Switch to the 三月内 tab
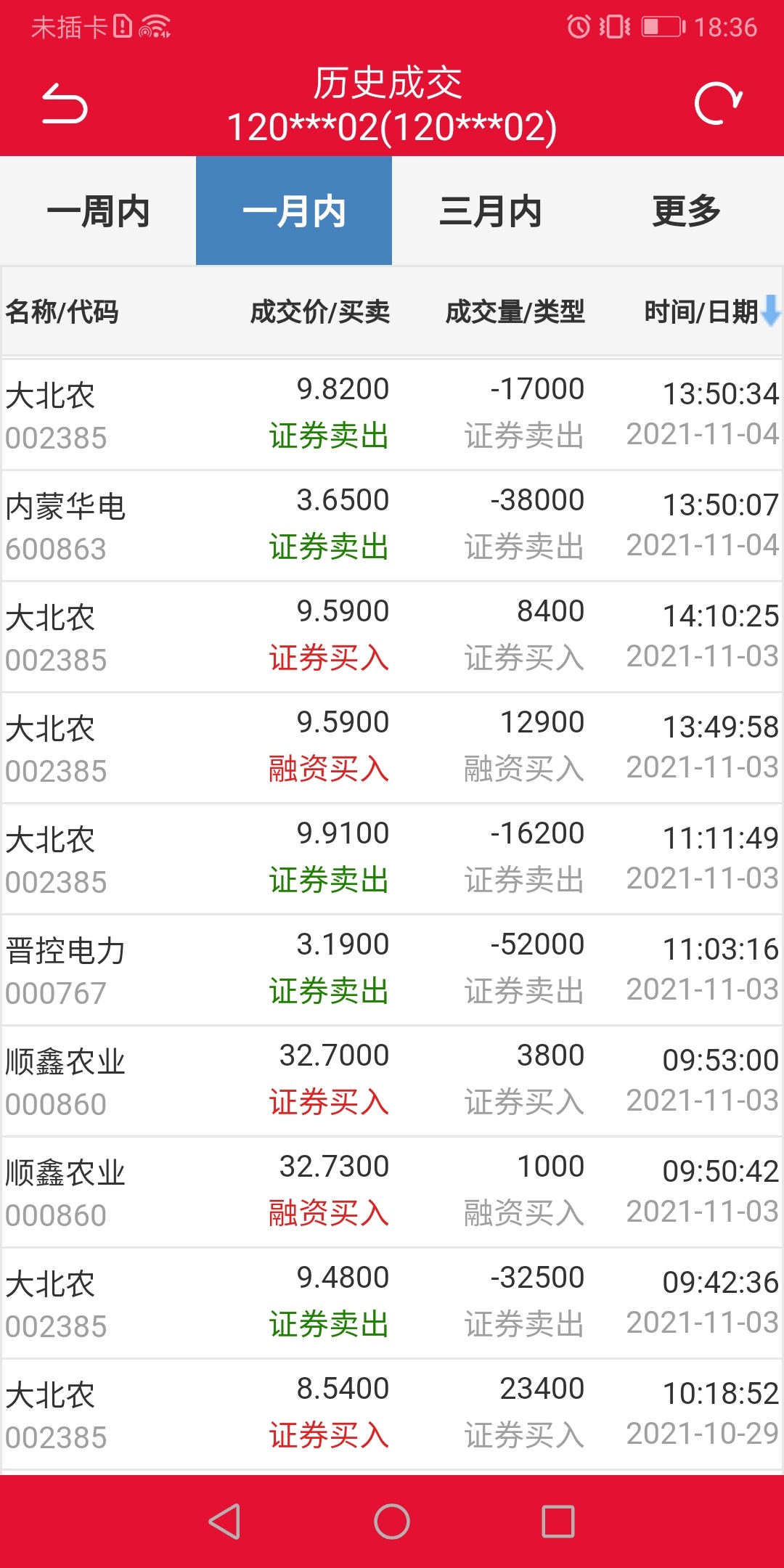 [x=490, y=211]
